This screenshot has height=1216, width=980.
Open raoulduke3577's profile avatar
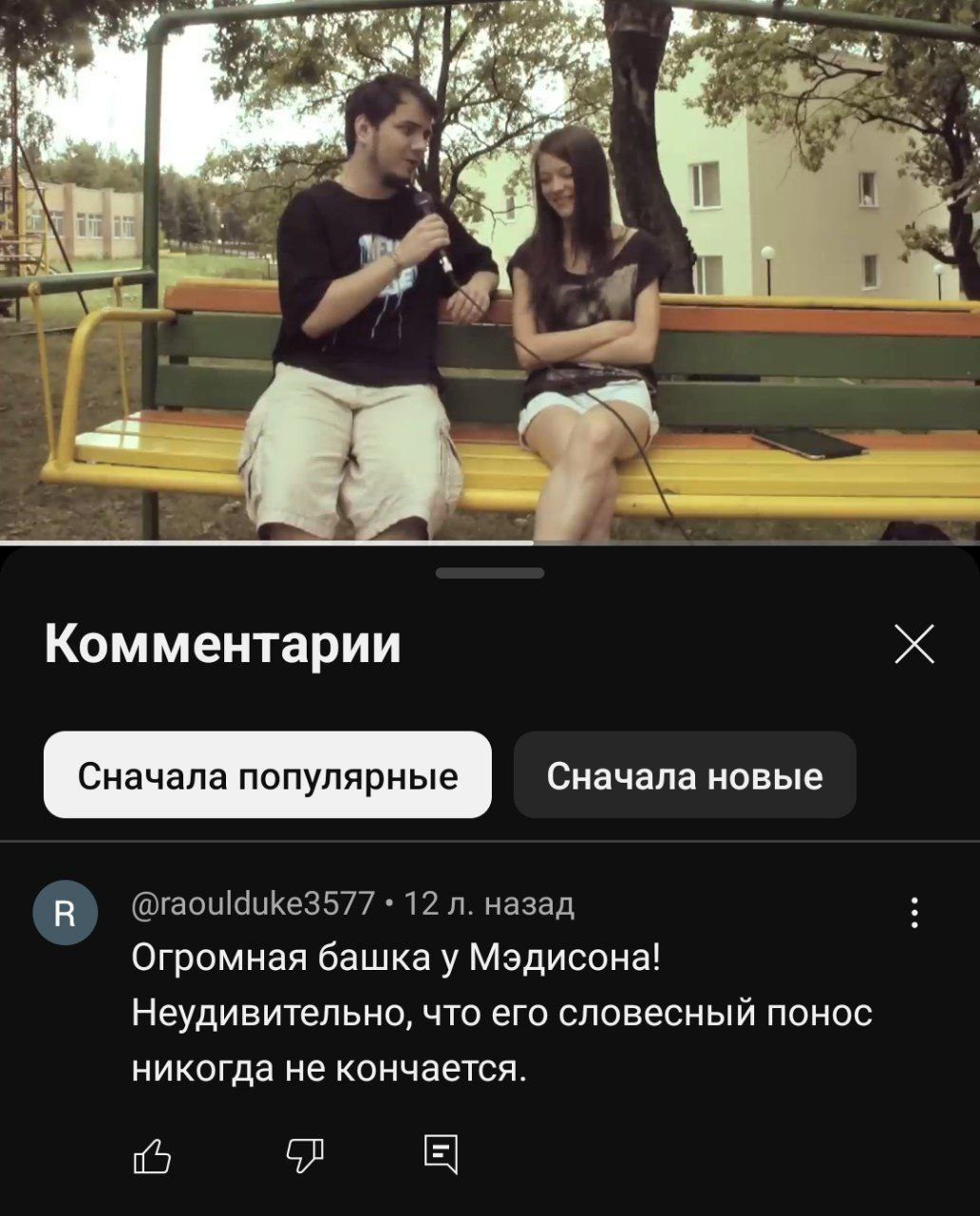66,913
